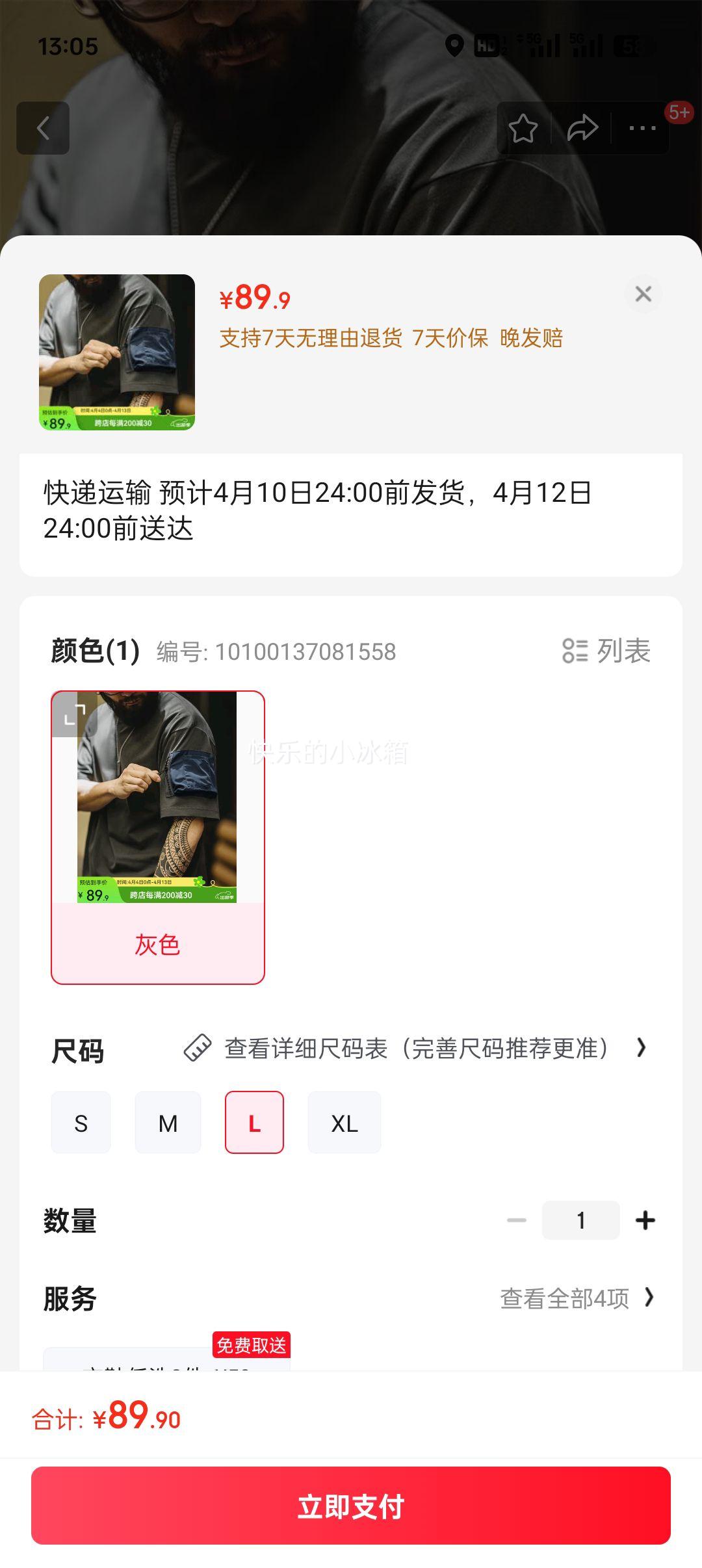Choose size L
Image resolution: width=702 pixels, height=1568 pixels.
coord(254,1123)
